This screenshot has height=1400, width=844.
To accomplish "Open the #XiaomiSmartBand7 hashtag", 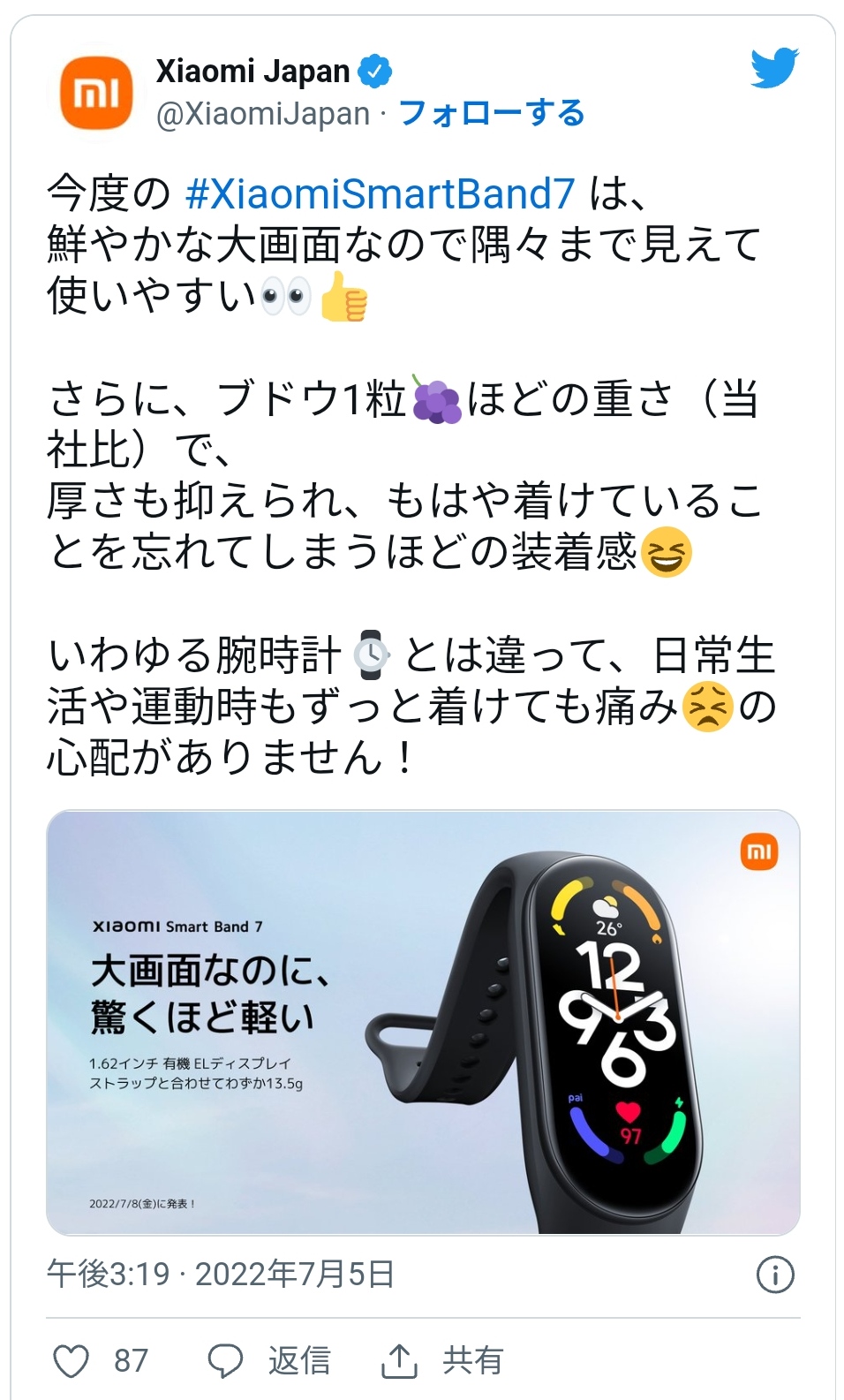I will tap(381, 193).
